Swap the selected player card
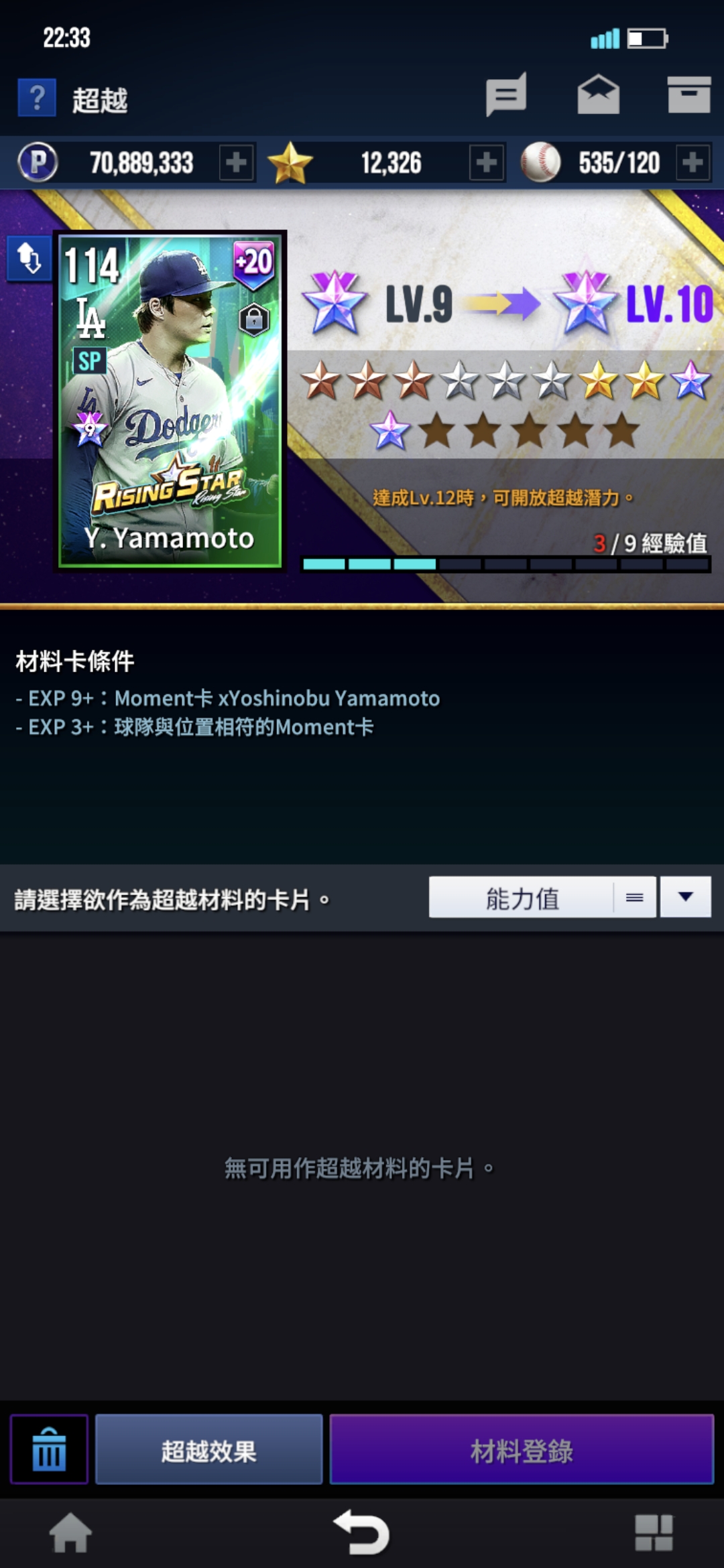Screen dimensions: 724x1568 (29, 258)
